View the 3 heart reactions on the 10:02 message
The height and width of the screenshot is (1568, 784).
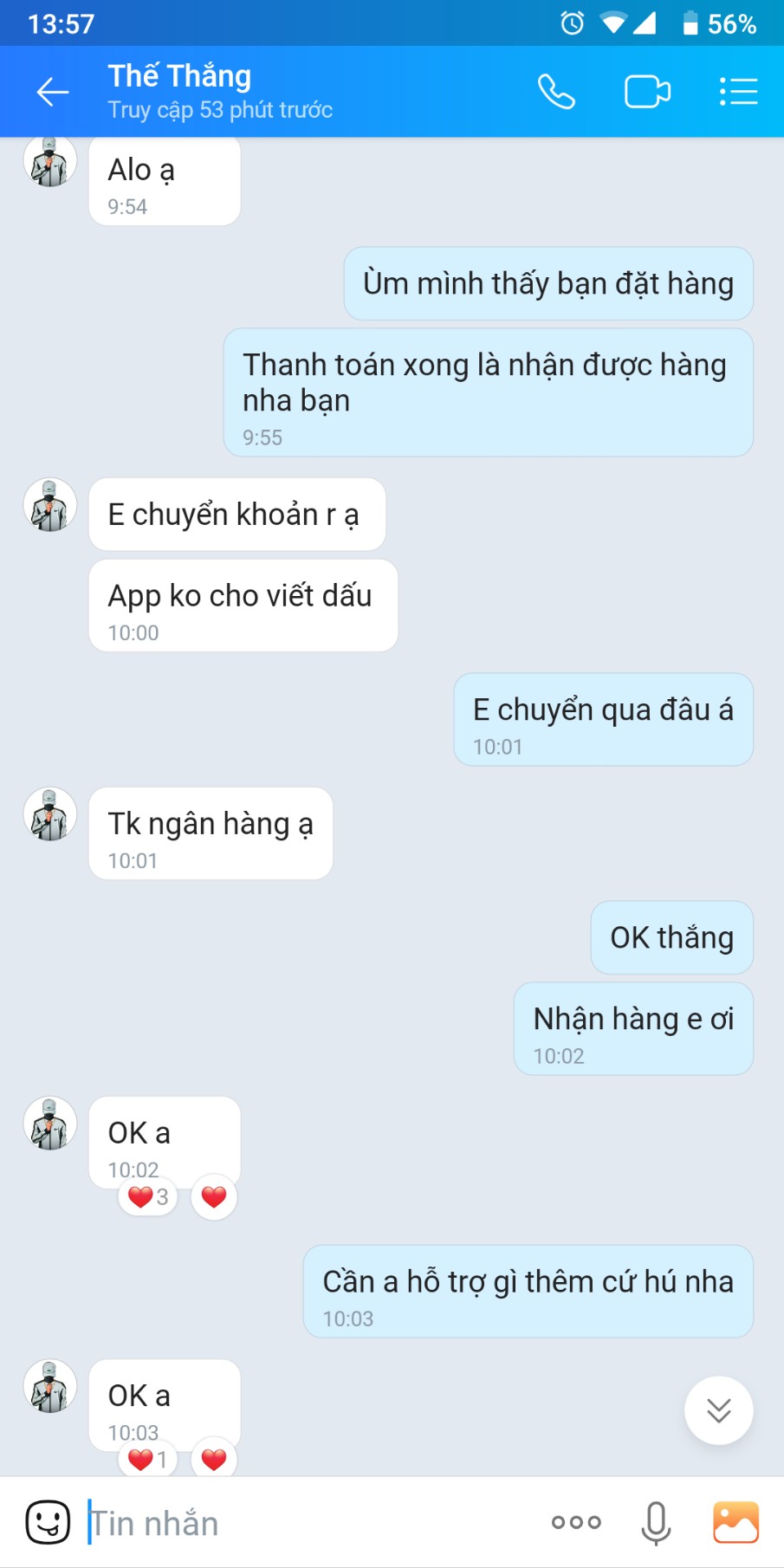(x=148, y=1197)
